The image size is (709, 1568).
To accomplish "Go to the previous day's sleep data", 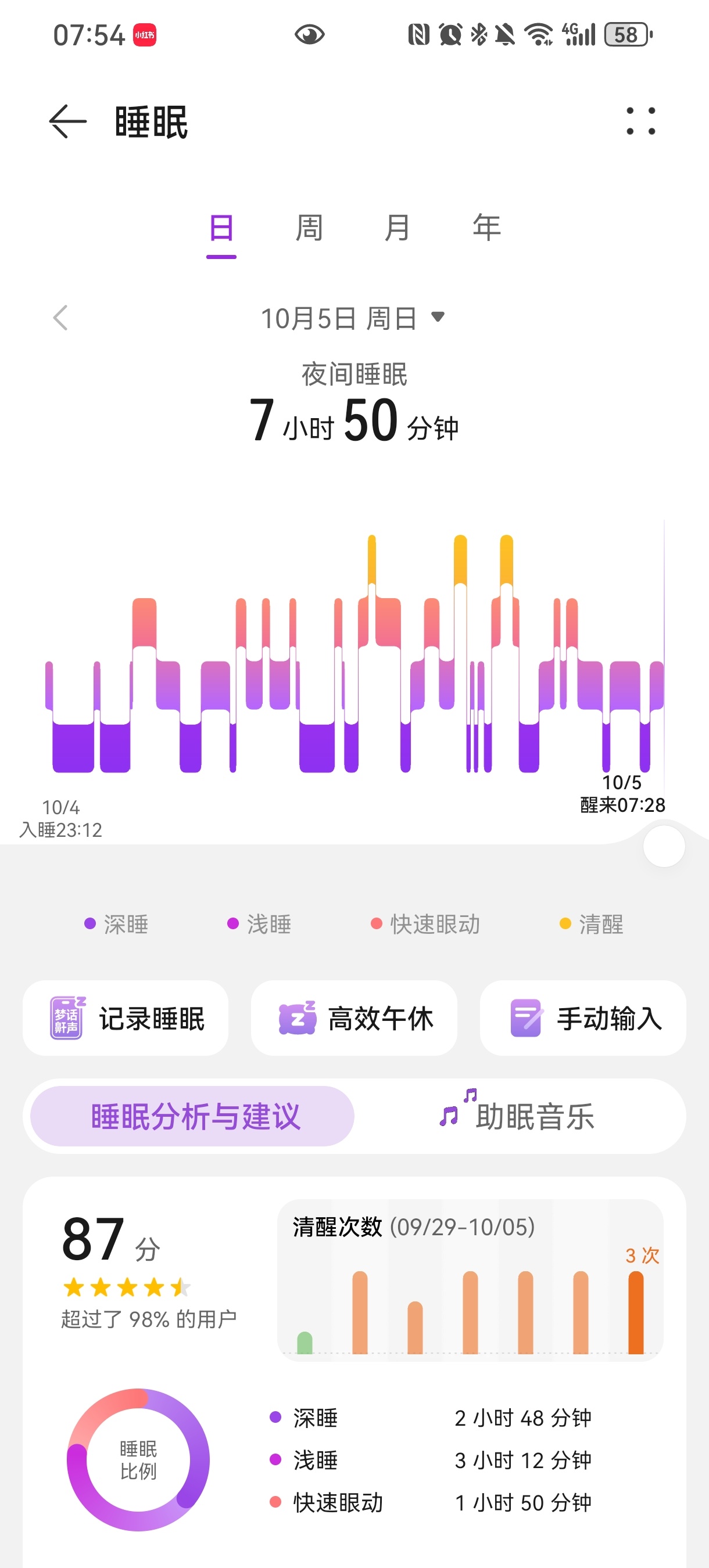I will point(60,318).
